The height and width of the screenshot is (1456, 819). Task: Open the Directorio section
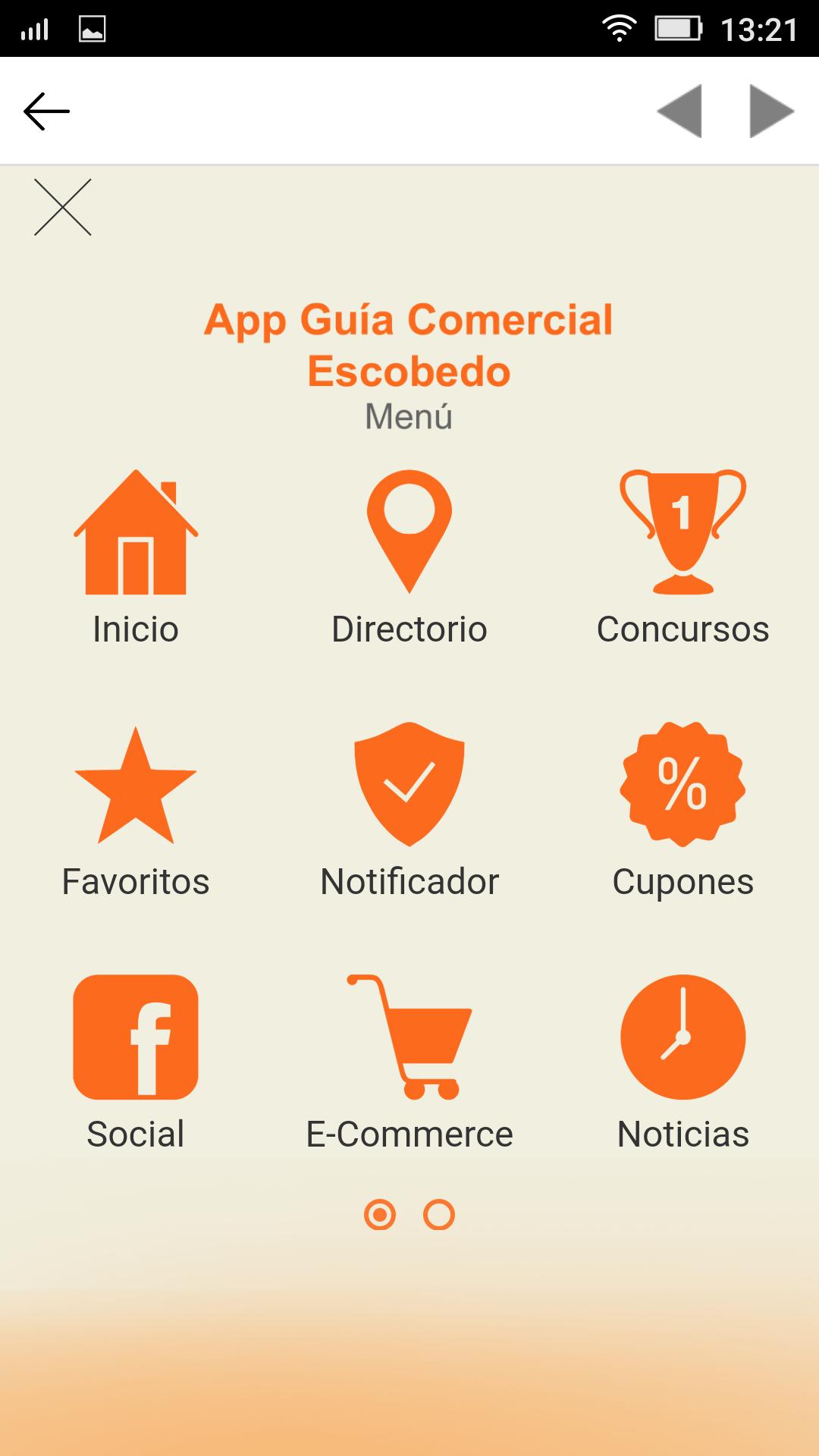point(409,558)
